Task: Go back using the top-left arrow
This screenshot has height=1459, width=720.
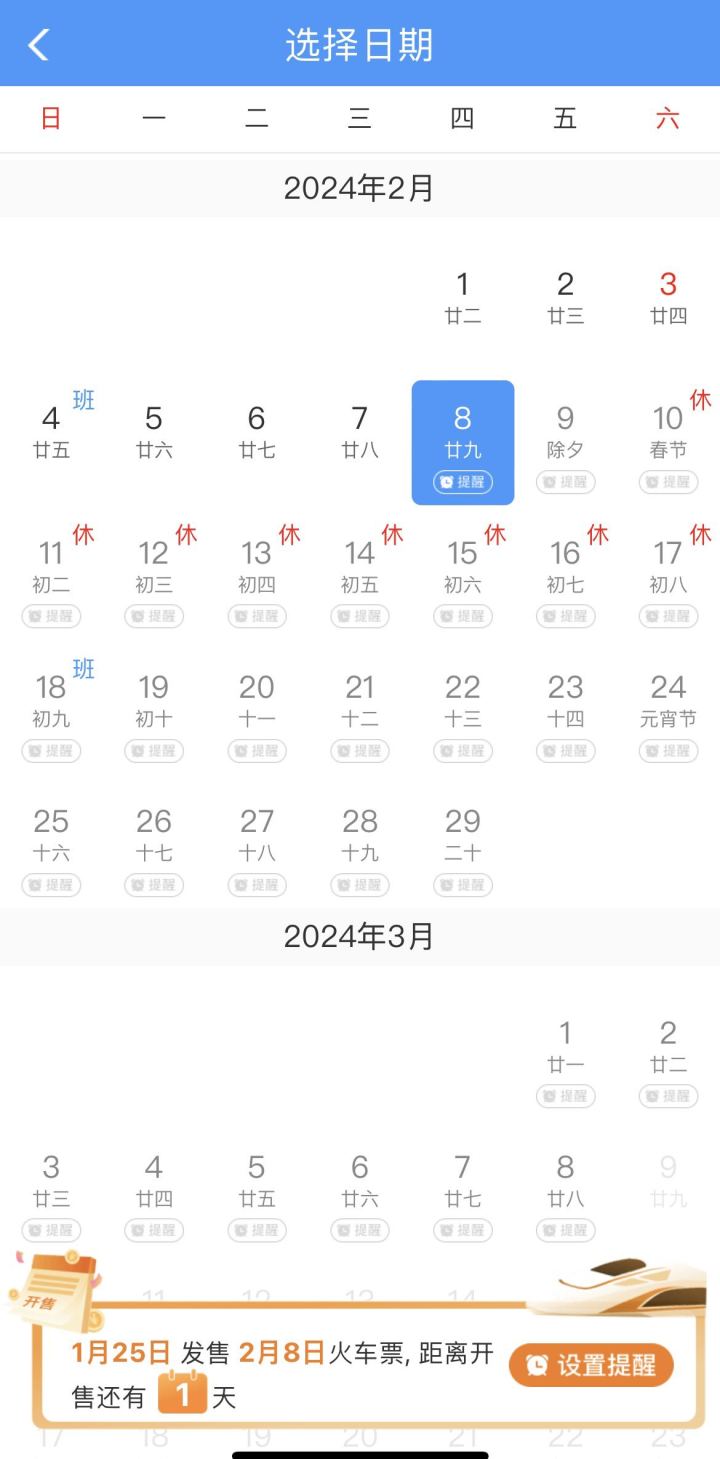Action: click(38, 45)
